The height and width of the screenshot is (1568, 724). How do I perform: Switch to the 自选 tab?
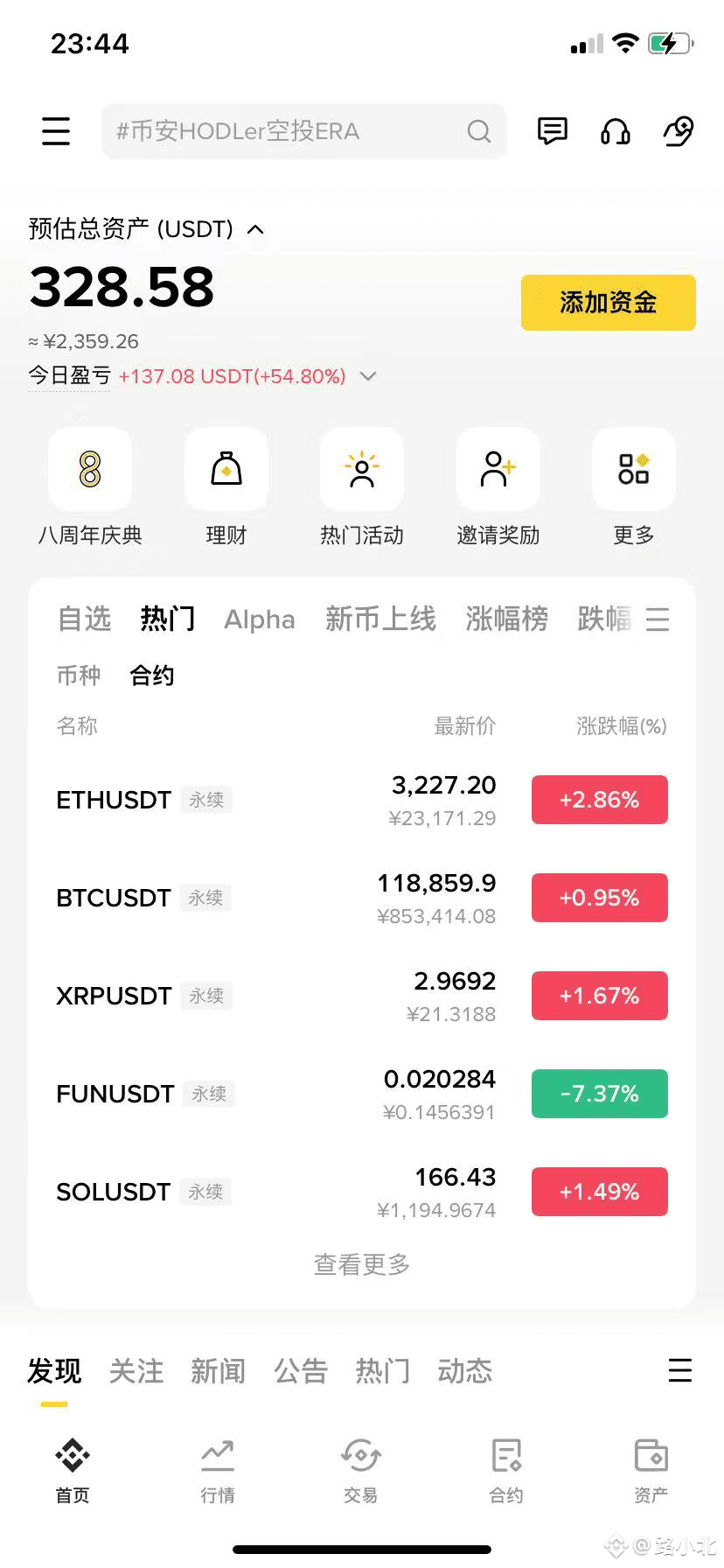point(84,619)
